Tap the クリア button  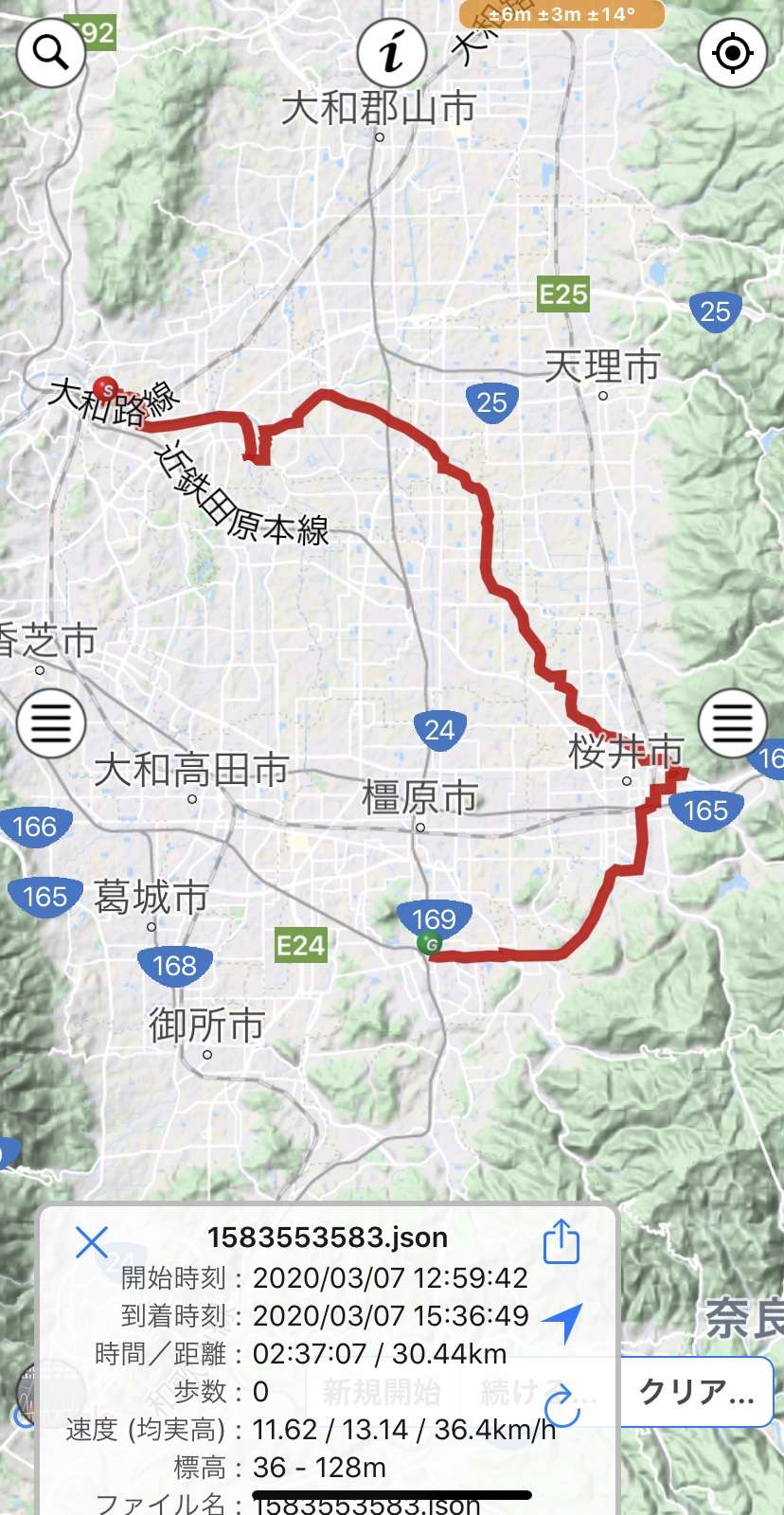tap(697, 1391)
